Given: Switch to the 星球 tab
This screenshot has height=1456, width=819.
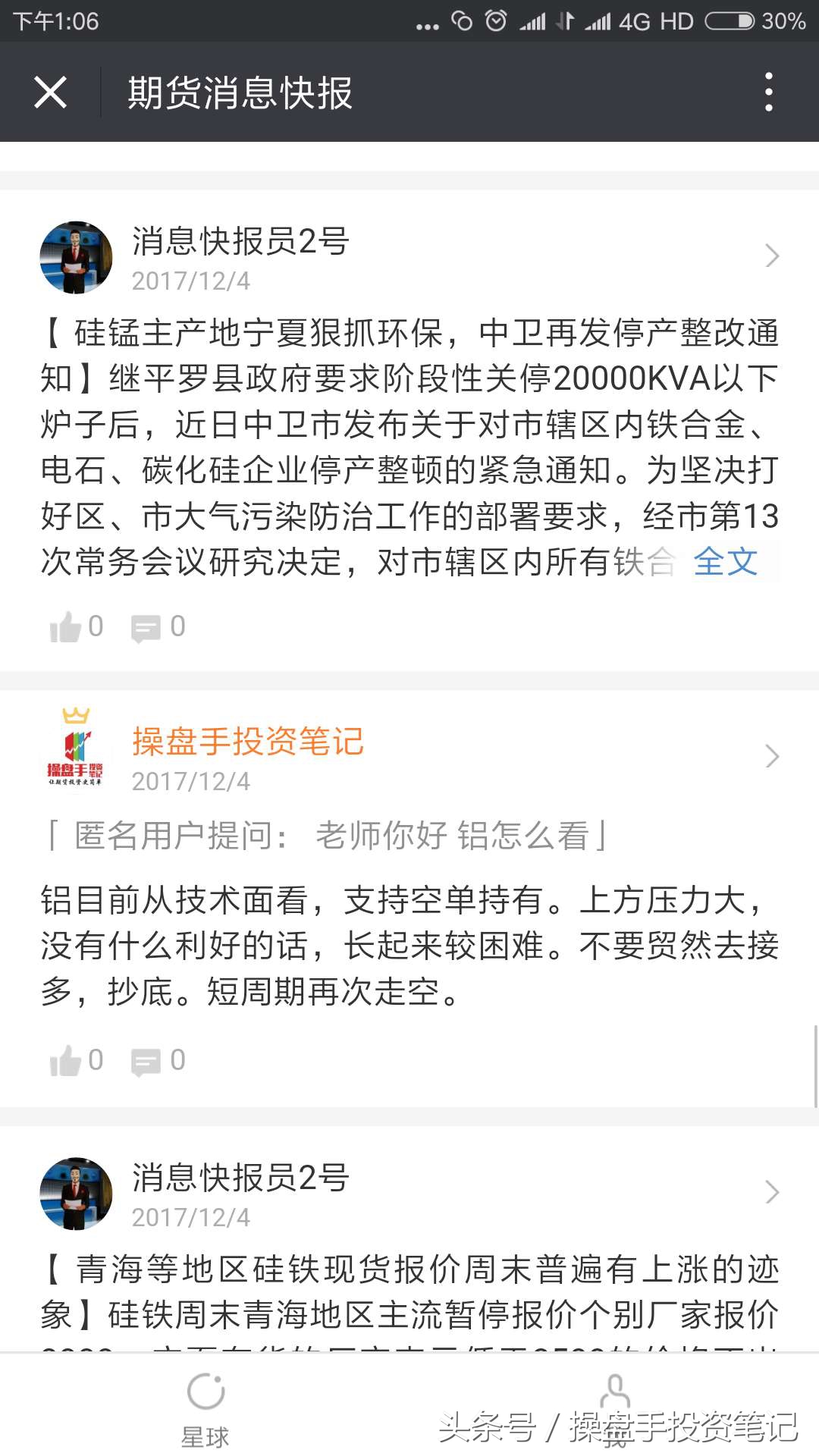Looking at the screenshot, I should tap(205, 1418).
